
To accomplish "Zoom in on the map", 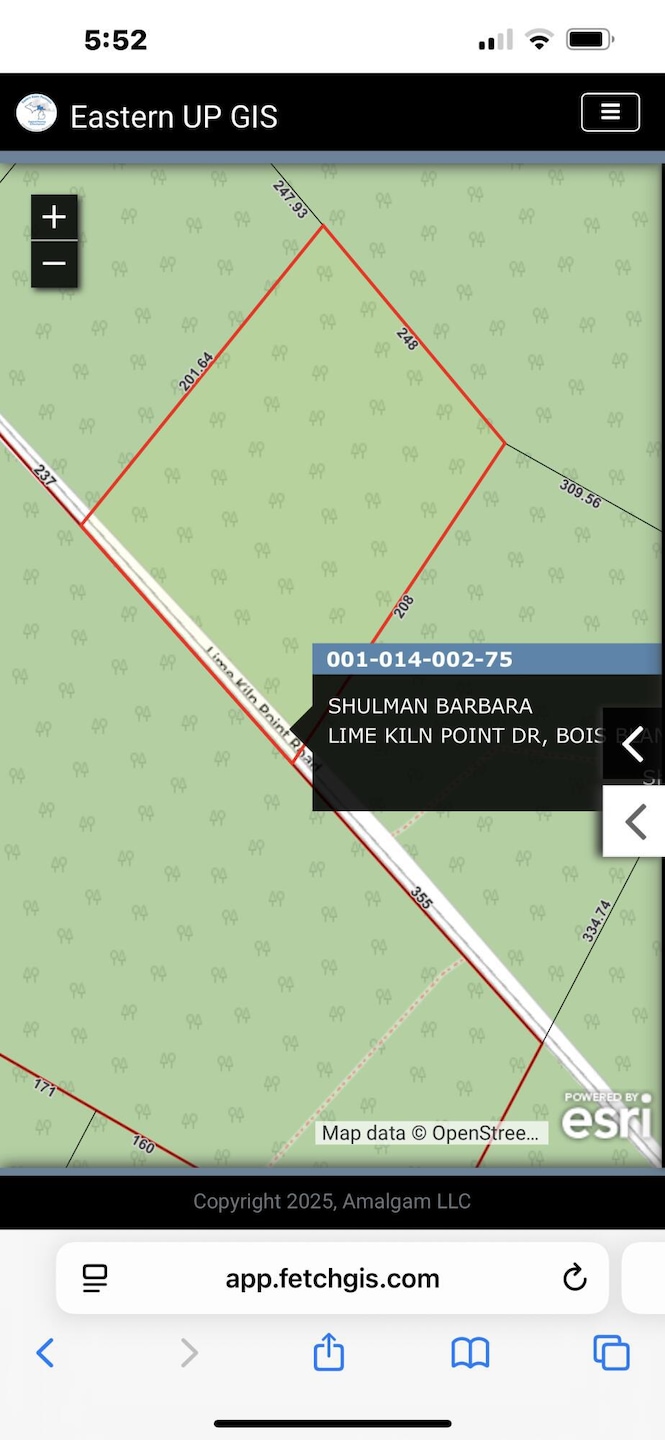I will 54,217.
